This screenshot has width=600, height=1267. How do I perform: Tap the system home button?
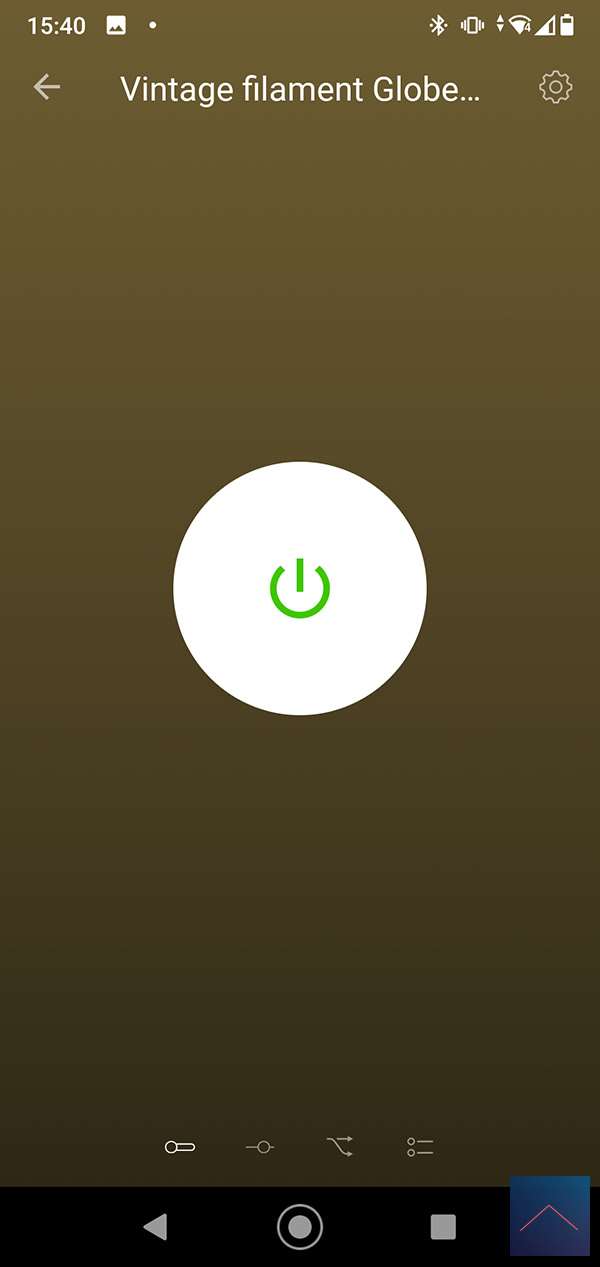[300, 1226]
